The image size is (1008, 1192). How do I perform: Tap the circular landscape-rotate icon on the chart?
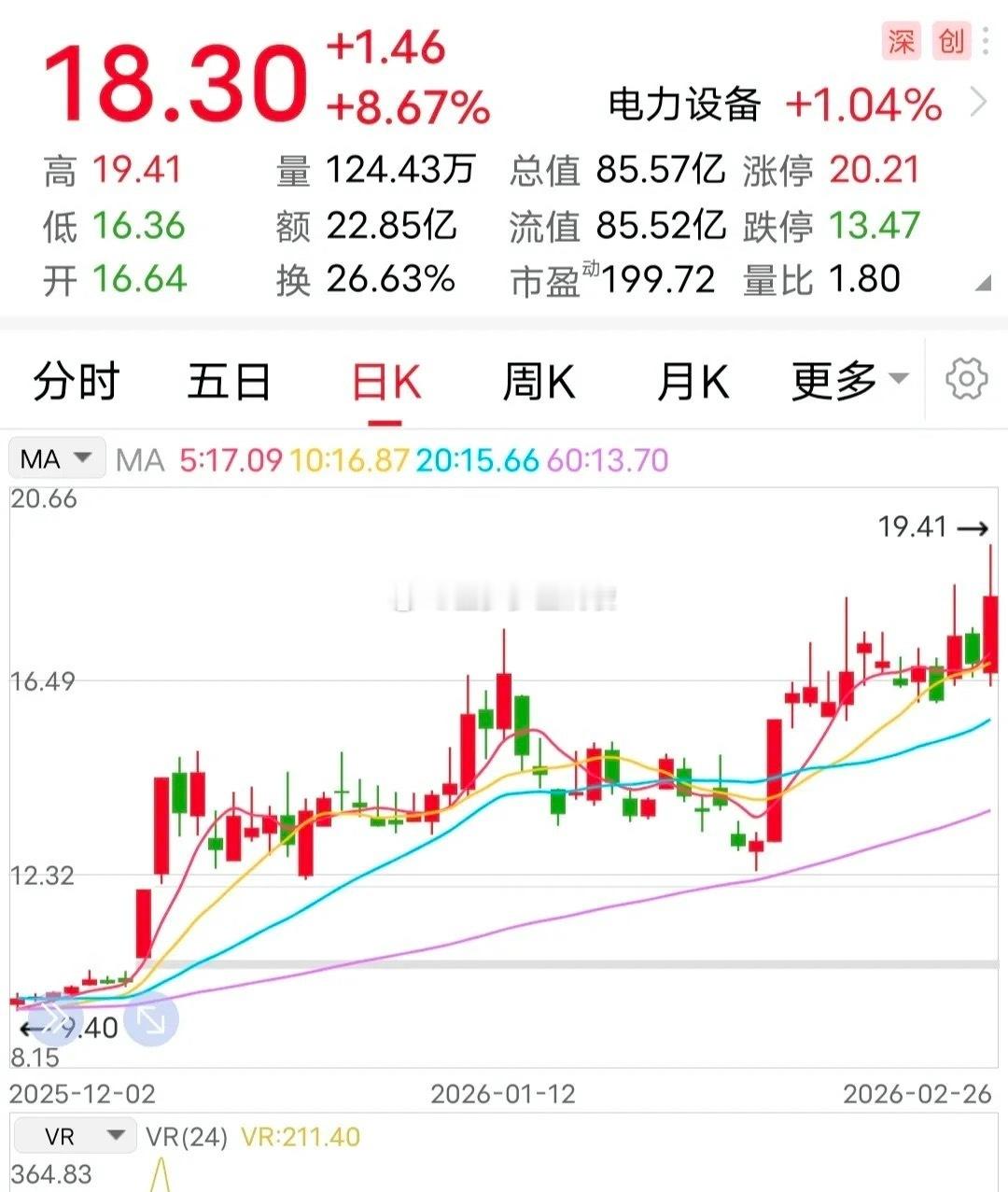(151, 1019)
